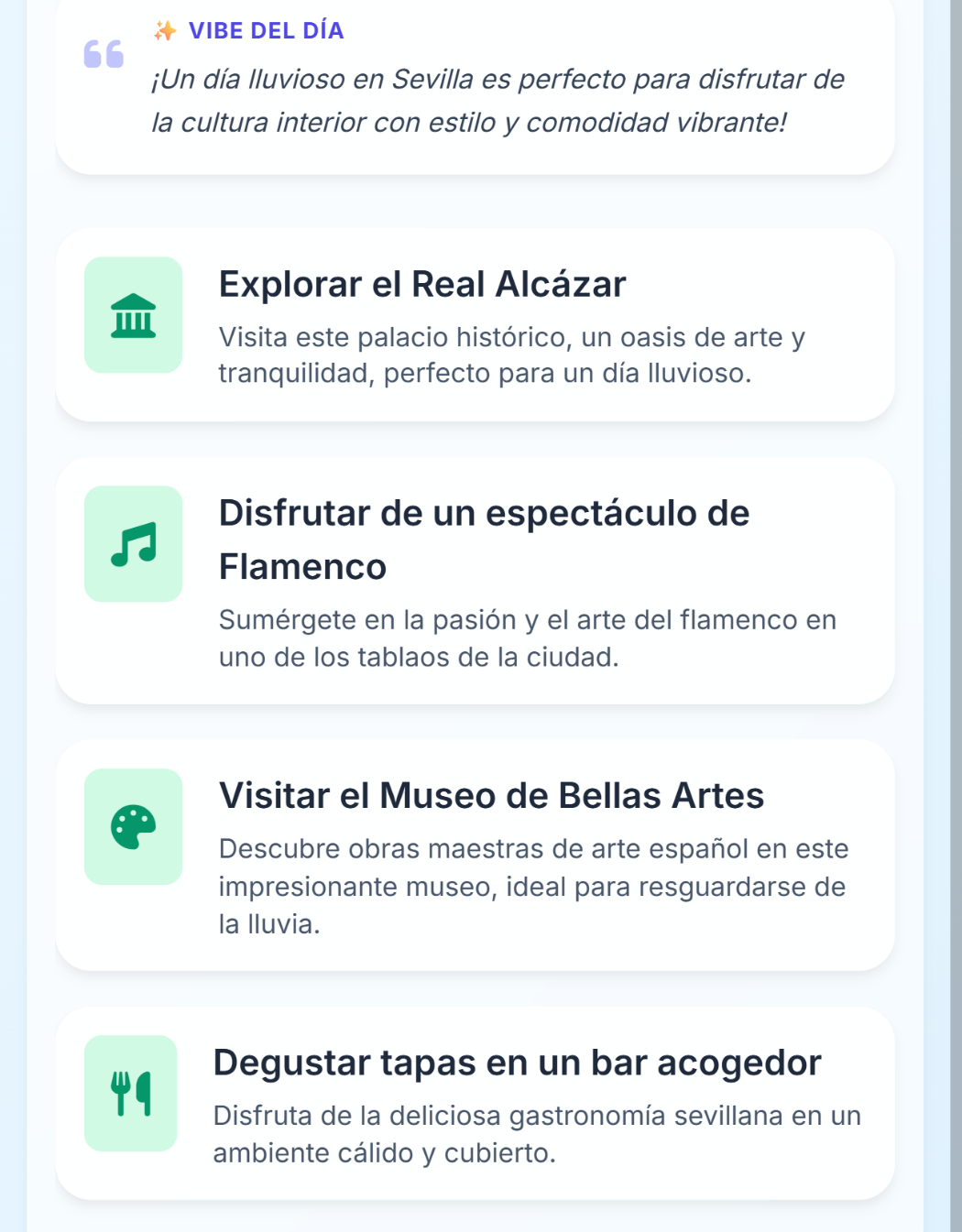This screenshot has width=962, height=1232.
Task: Select the Flamenco card description text
Action: (527, 638)
